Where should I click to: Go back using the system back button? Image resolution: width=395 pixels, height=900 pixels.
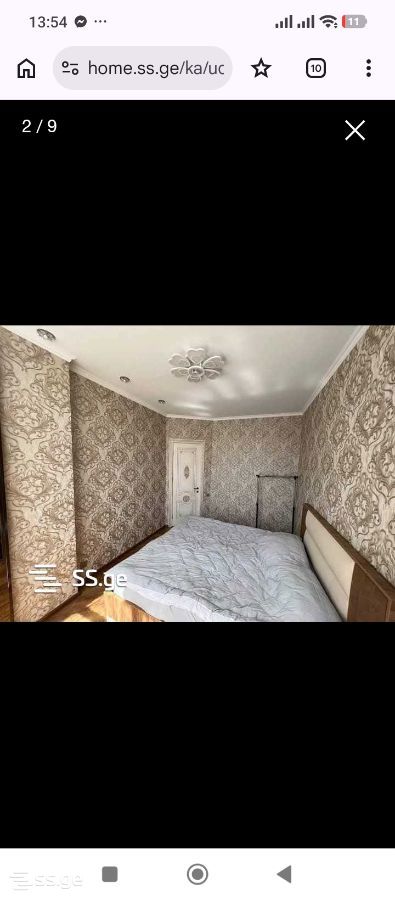[284, 874]
